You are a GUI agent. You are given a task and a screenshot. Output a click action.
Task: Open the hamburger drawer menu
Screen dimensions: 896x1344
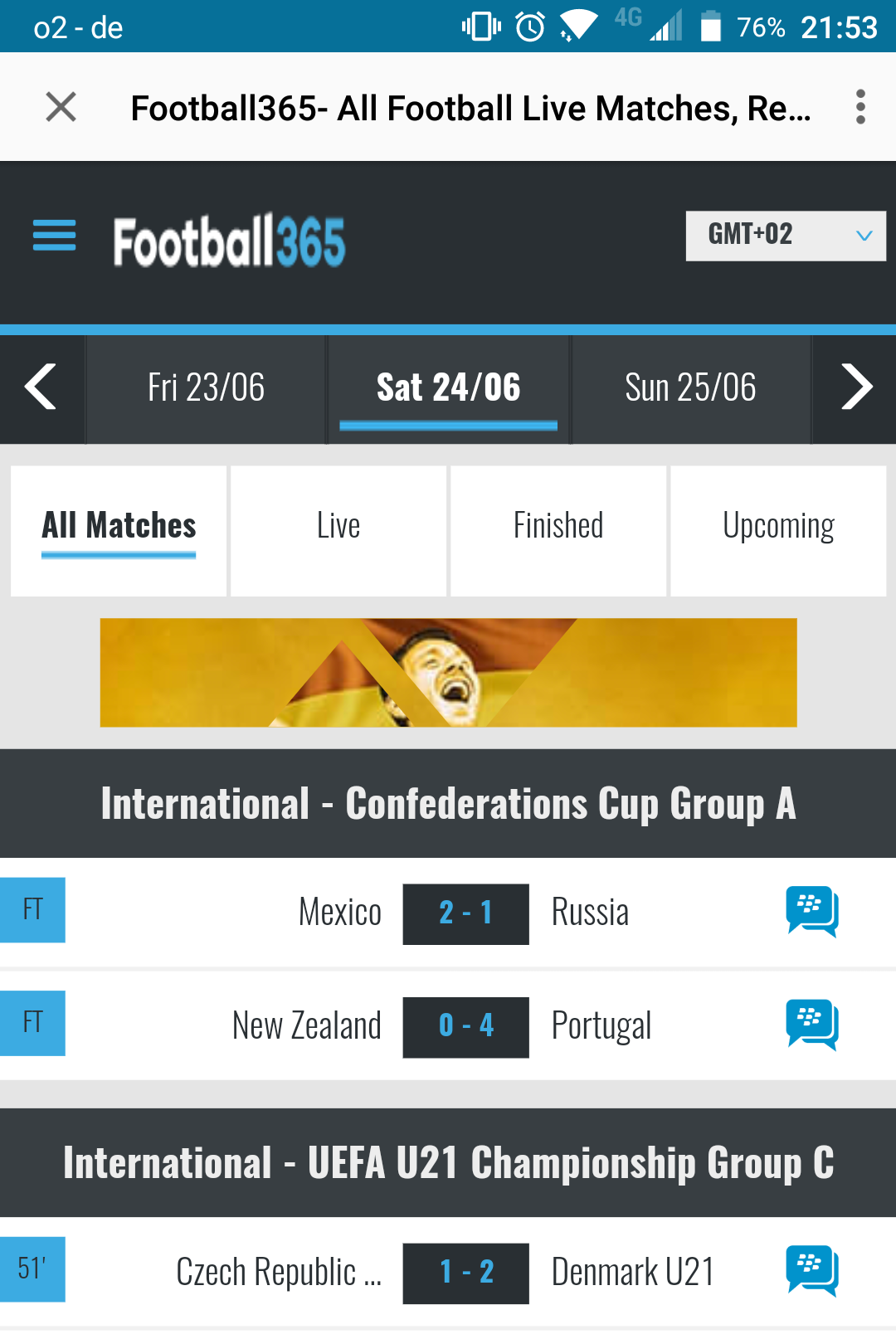click(54, 236)
